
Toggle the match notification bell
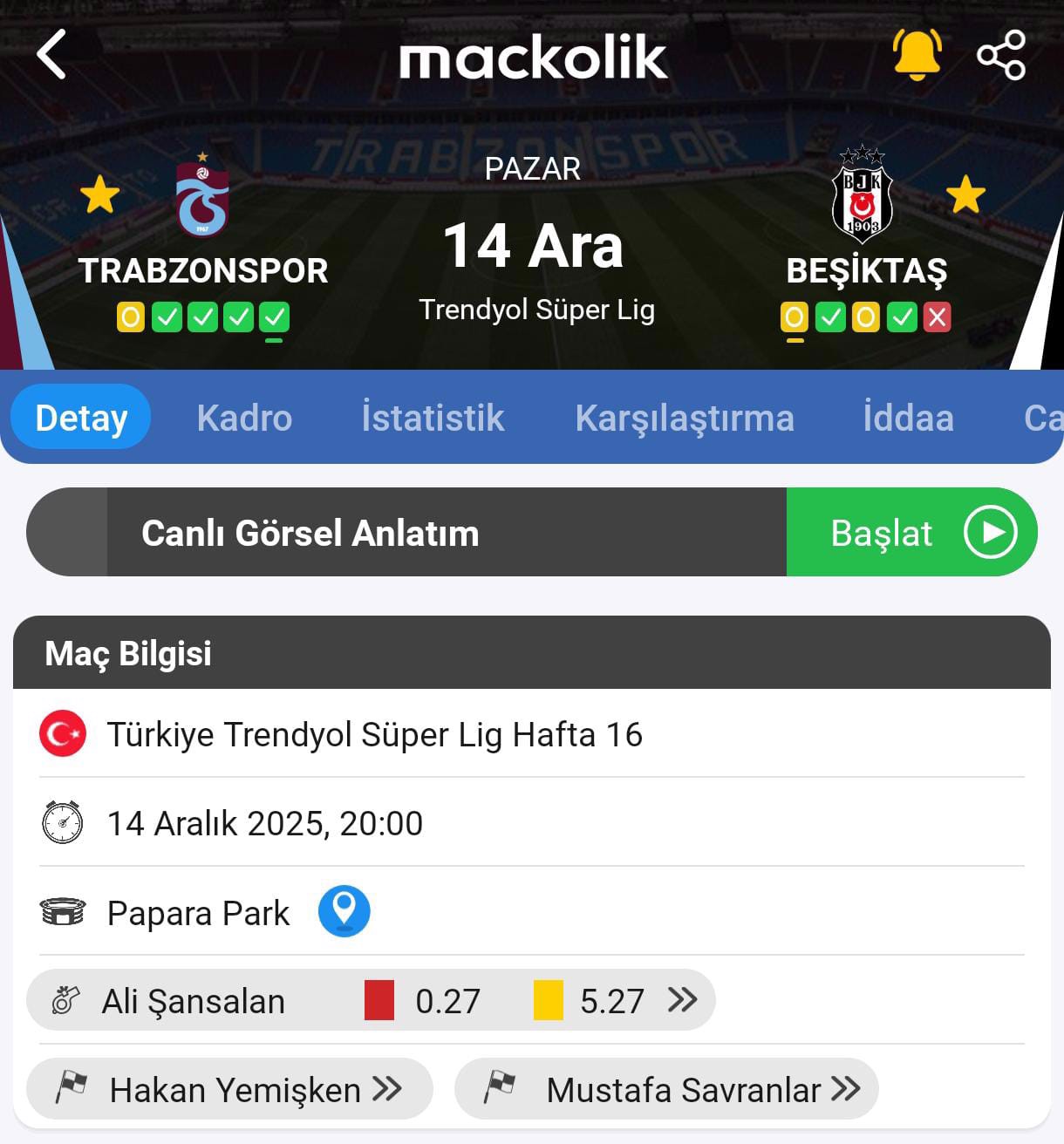[x=917, y=54]
